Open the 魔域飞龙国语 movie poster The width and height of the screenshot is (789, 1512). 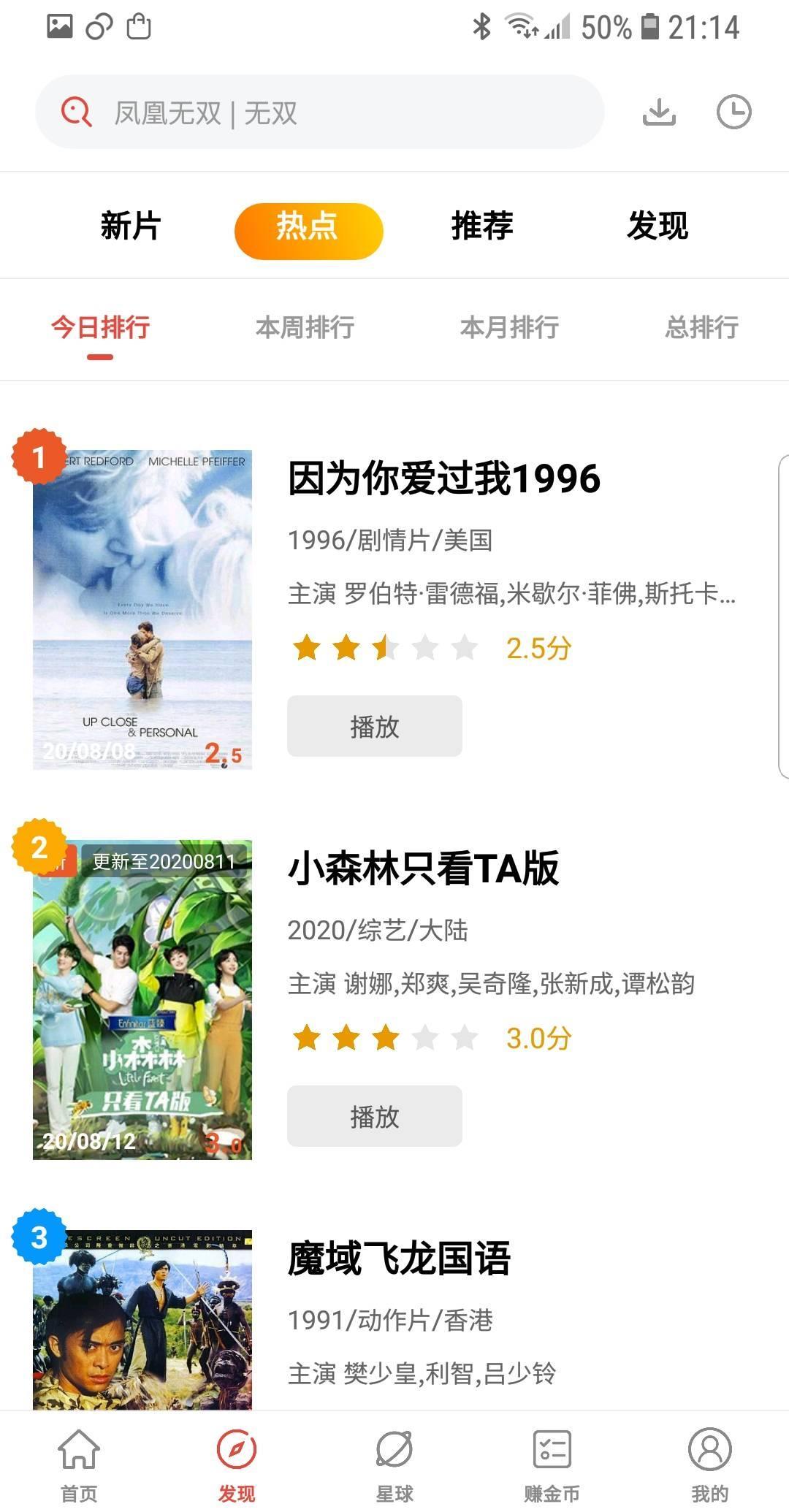coord(142,1319)
